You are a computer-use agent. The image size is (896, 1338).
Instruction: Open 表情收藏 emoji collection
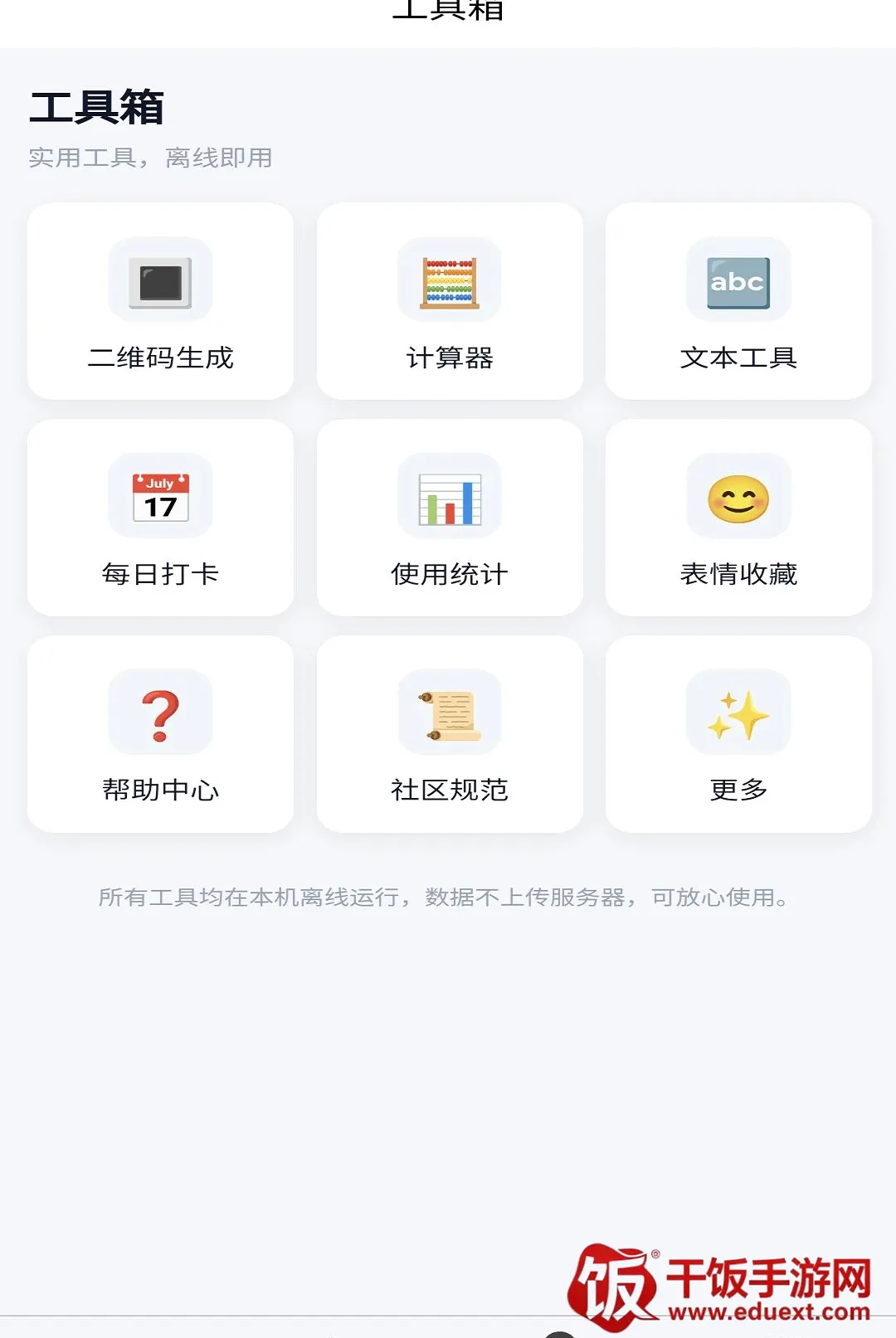(738, 518)
